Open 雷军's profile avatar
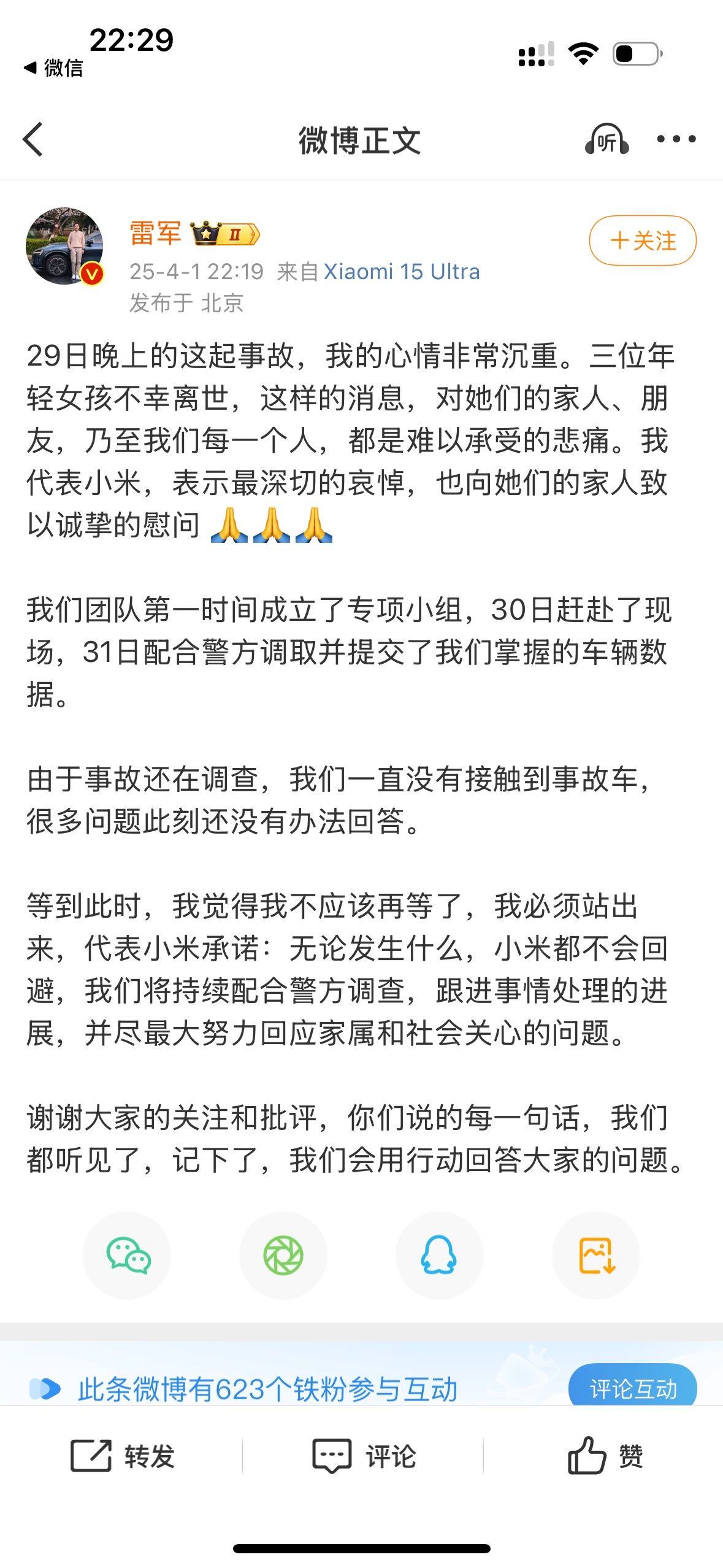723x1568 pixels. [x=64, y=245]
